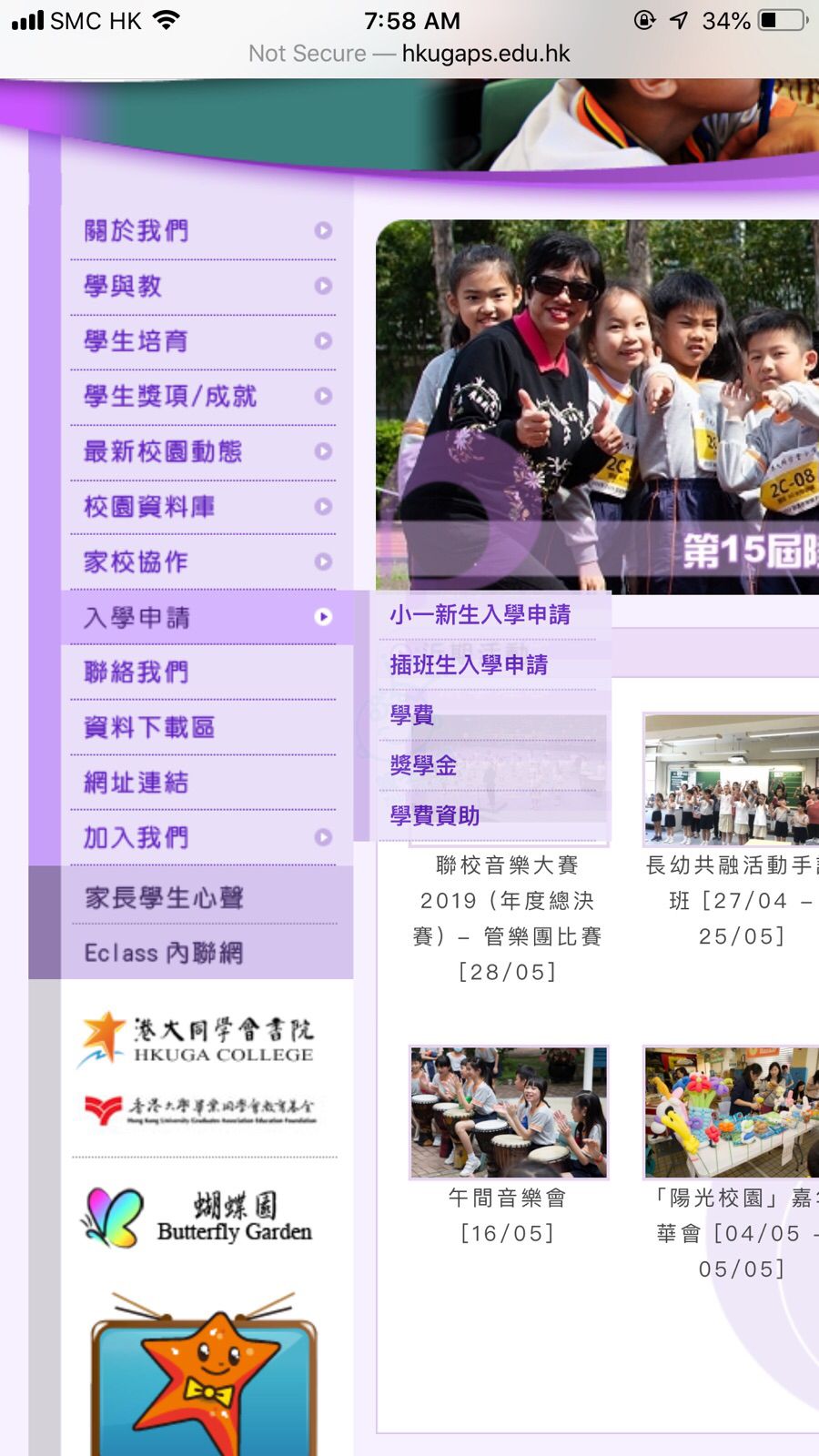Viewport: 819px width, 1456px height.
Task: Open the 關於我們 menu item
Action: pos(136,231)
